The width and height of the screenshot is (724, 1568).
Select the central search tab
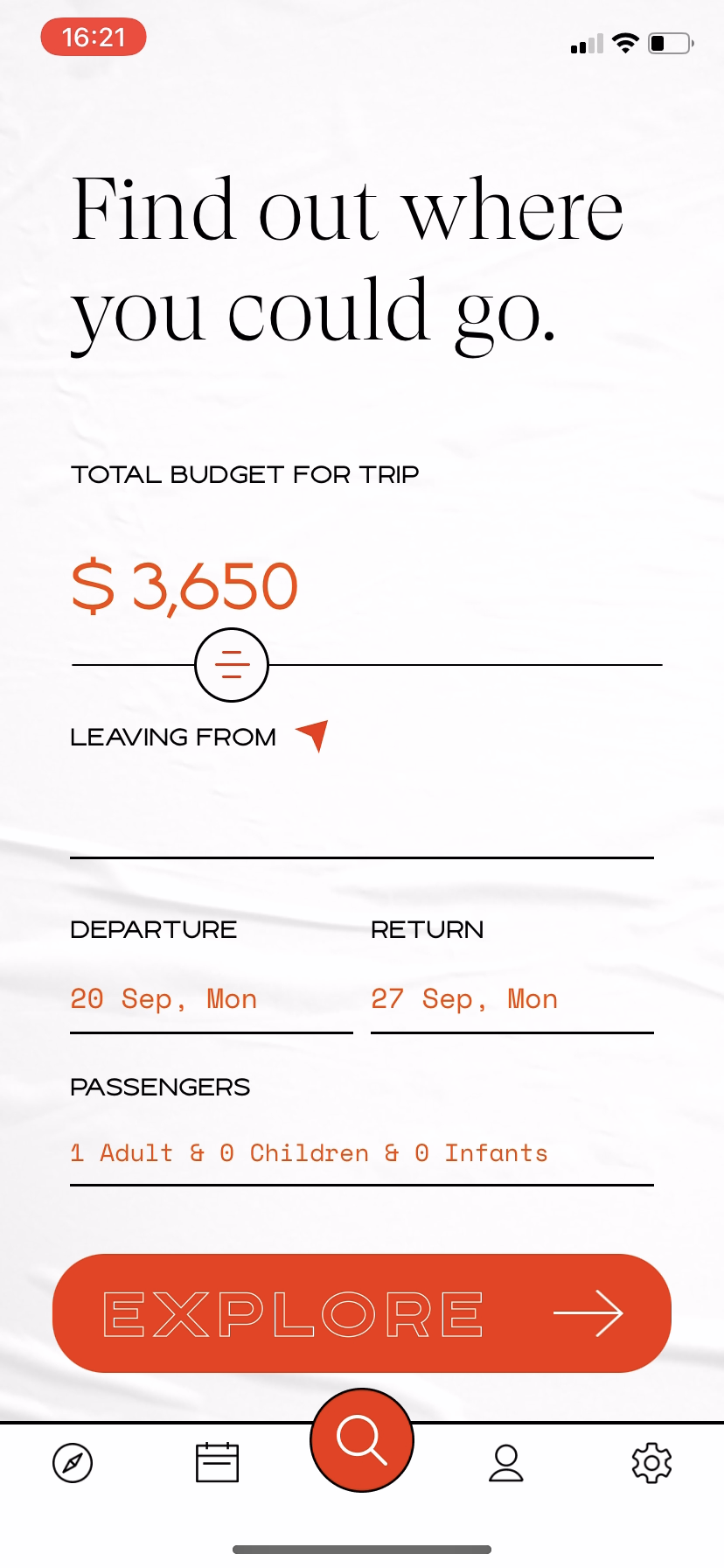(362, 1440)
